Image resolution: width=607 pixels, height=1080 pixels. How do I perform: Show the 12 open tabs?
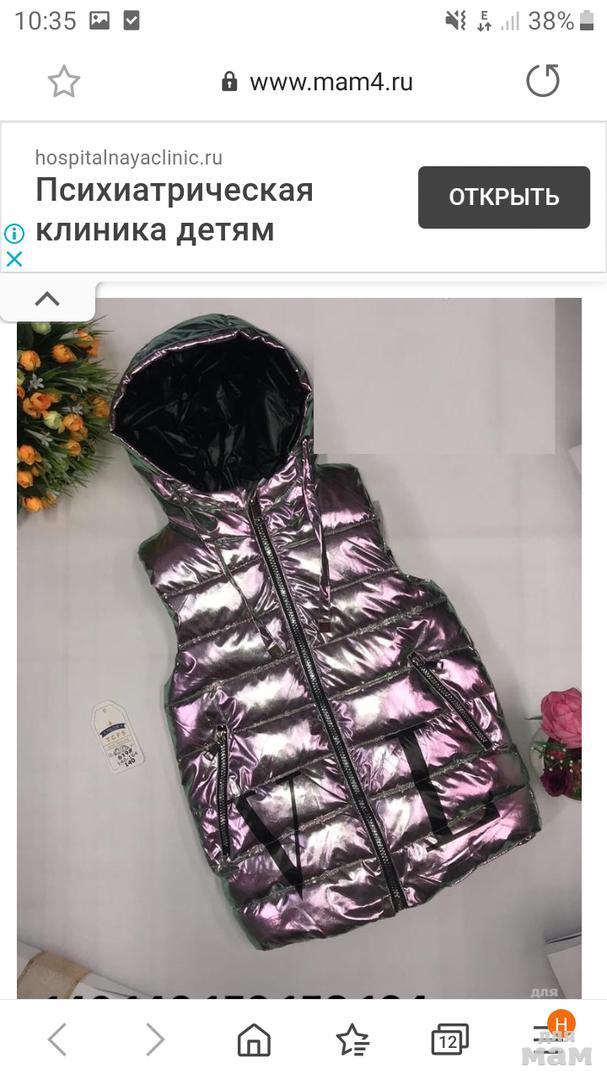click(450, 1040)
